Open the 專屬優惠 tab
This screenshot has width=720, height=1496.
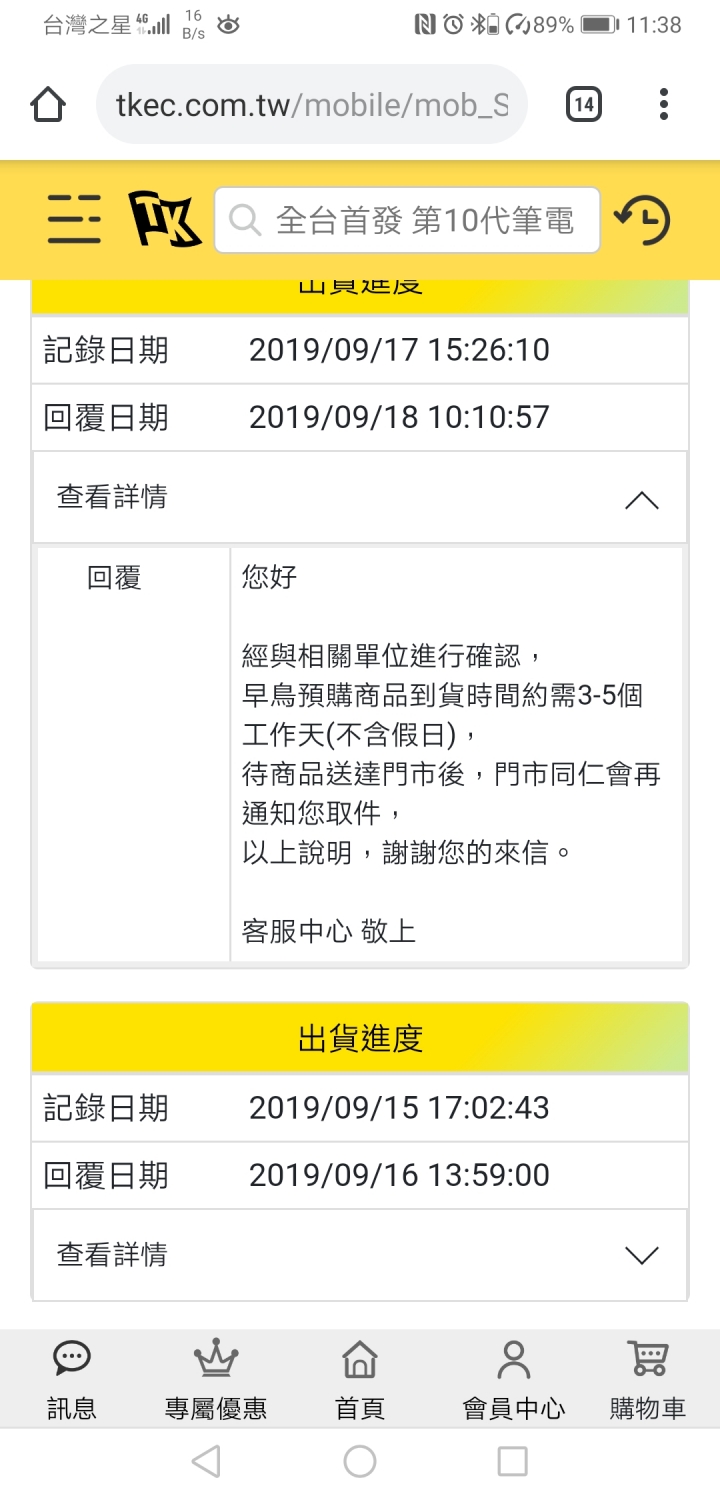pyautogui.click(x=216, y=1380)
